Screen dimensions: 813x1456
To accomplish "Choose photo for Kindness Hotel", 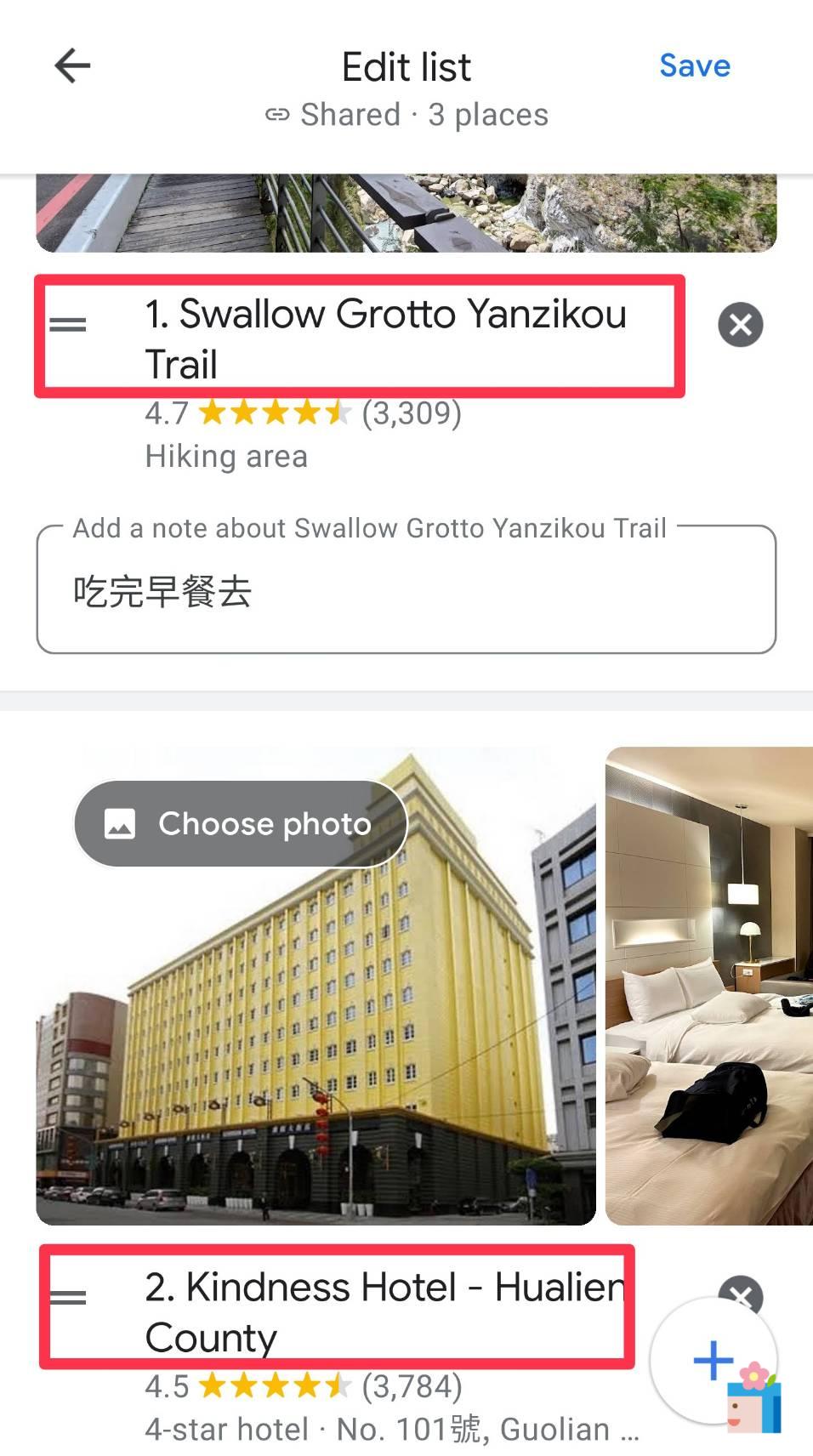I will 241,823.
